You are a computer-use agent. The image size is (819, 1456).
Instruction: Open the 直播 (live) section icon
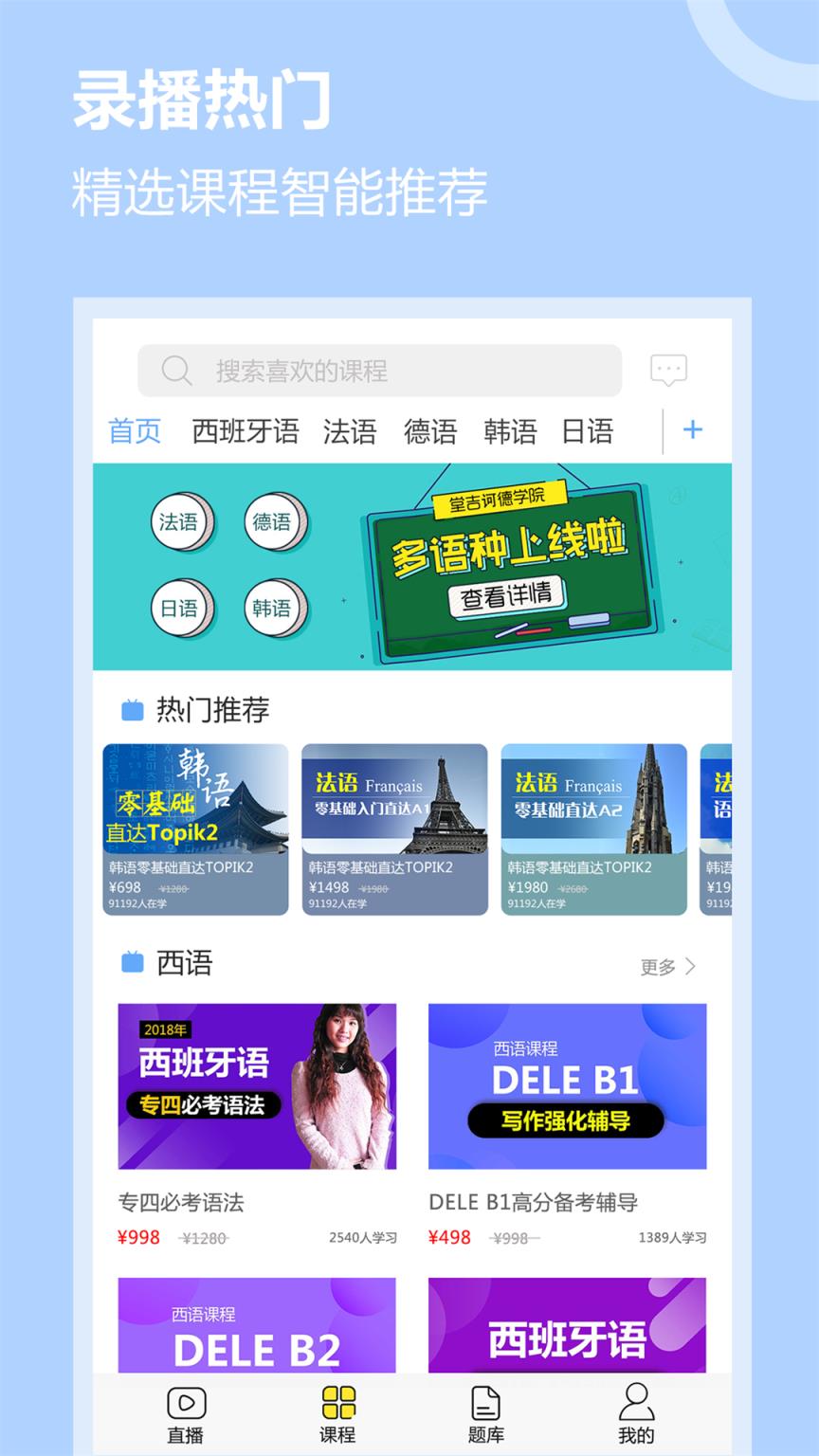[x=186, y=1400]
